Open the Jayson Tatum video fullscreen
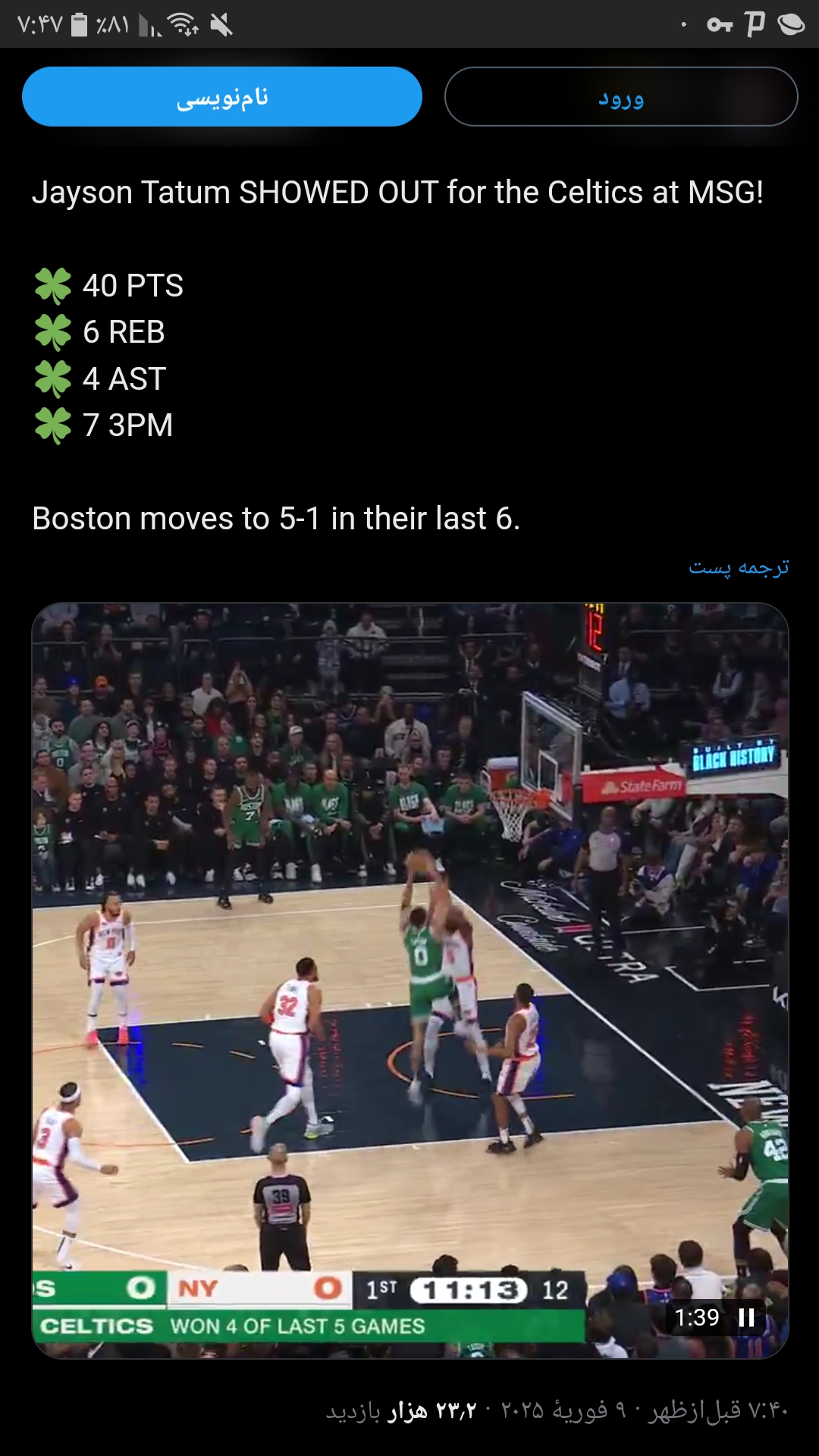This screenshot has width=819, height=1456. (x=410, y=981)
